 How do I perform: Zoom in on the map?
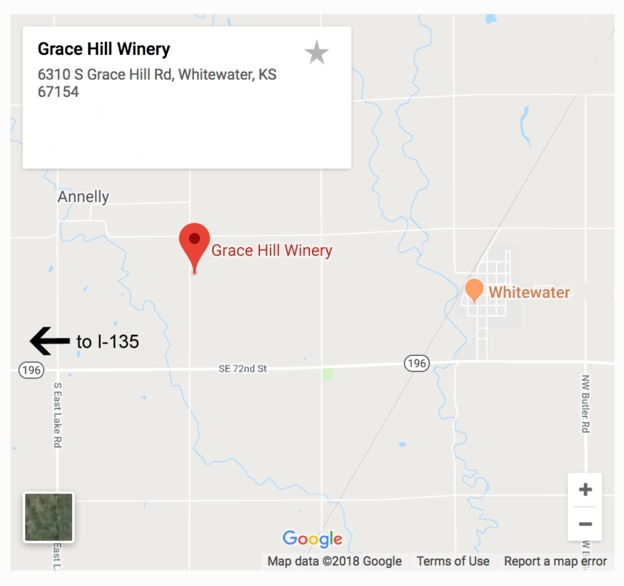(x=585, y=490)
